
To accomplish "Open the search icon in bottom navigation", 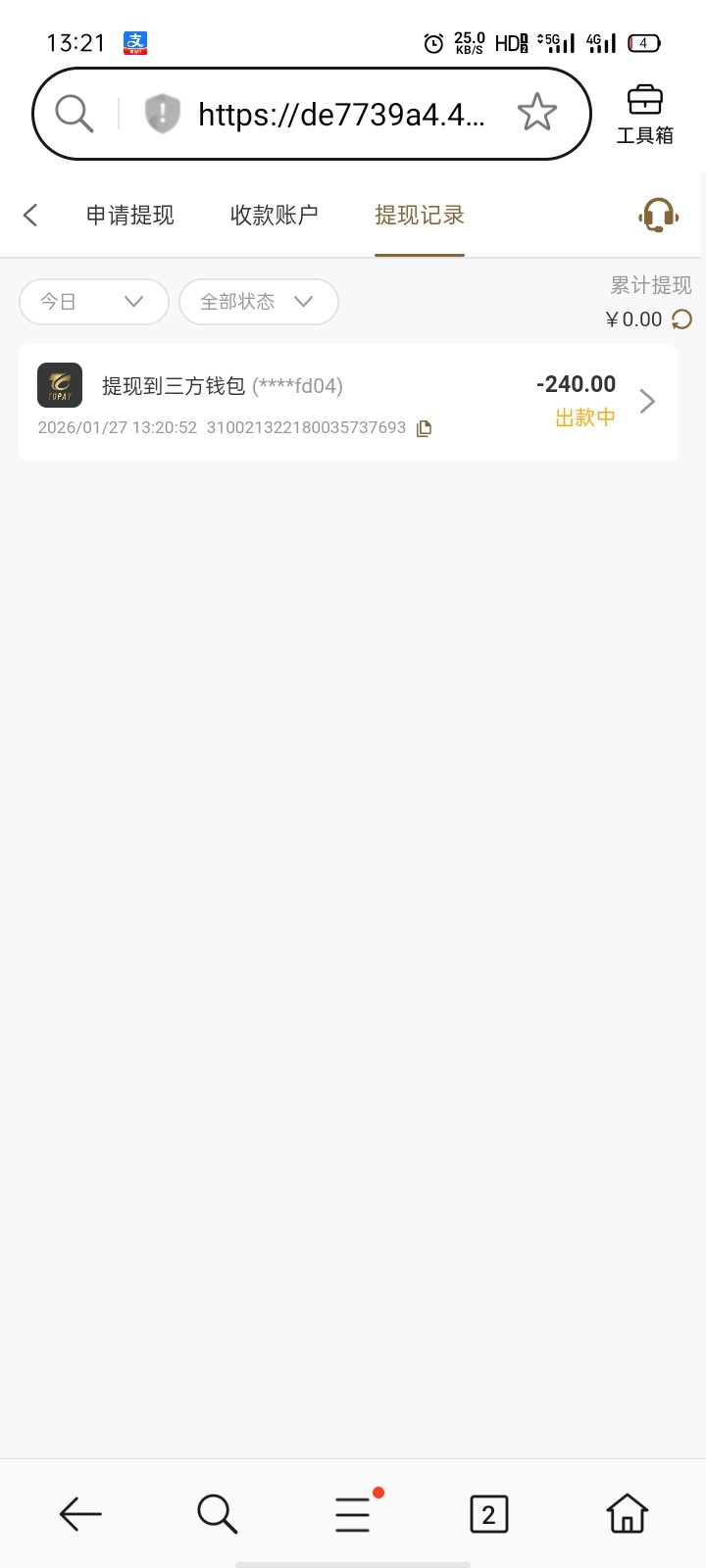I will point(217,1513).
